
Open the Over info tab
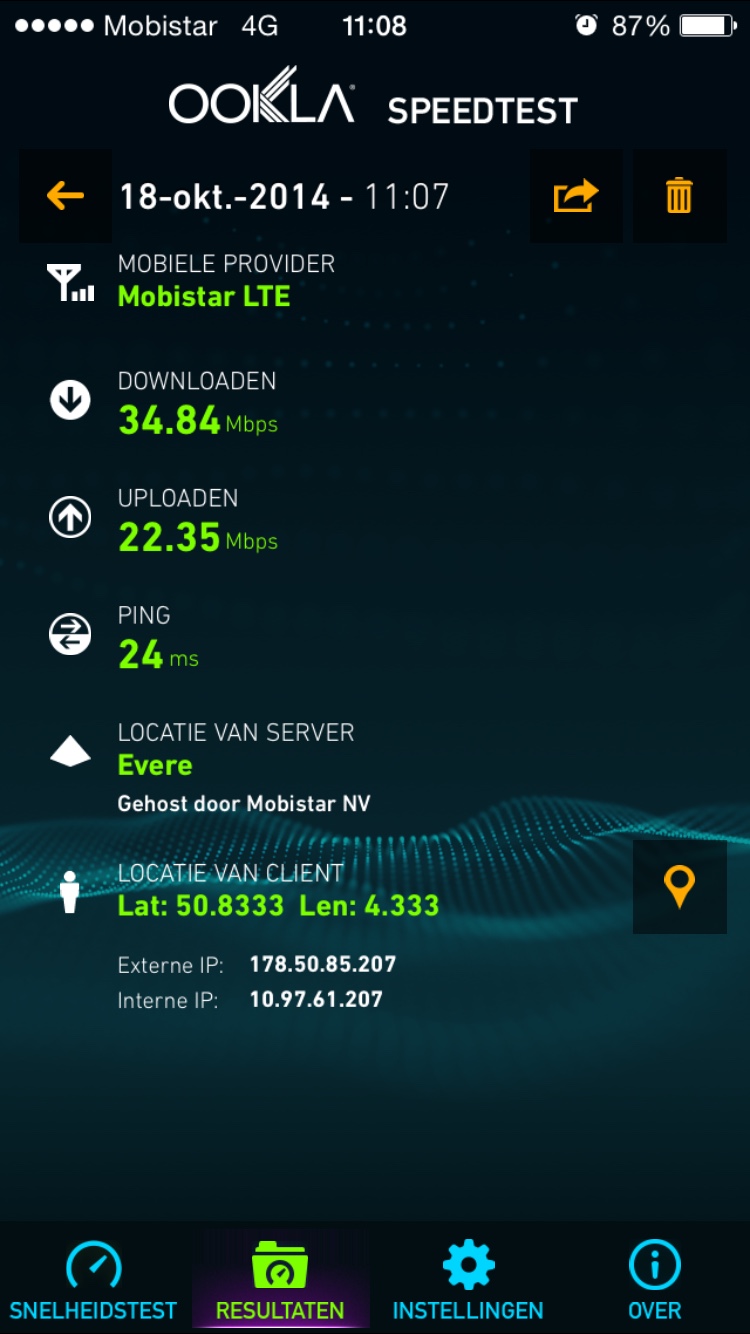(655, 1281)
